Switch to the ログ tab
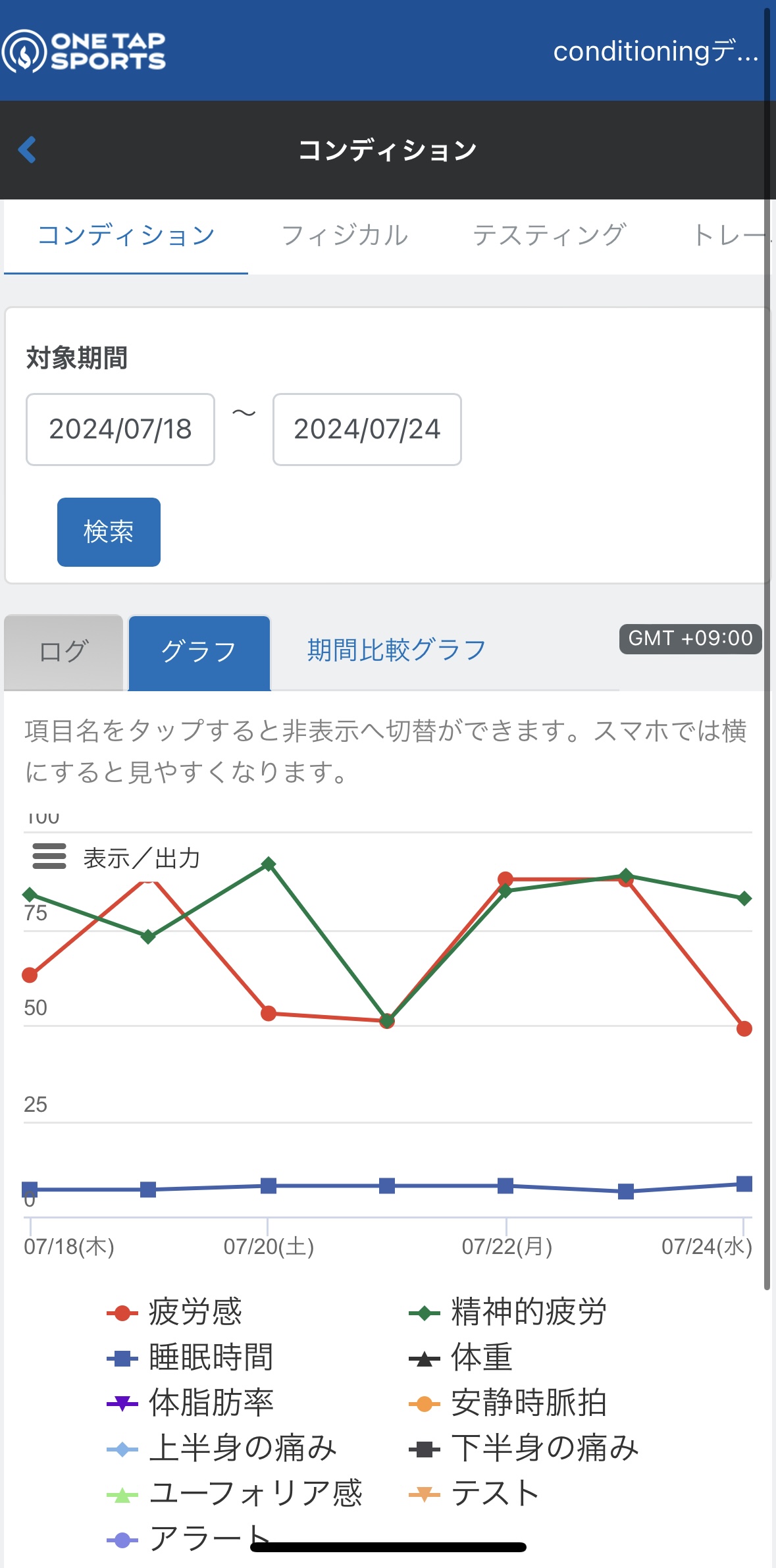Screen dimensions: 776x1568 pyautogui.click(x=63, y=652)
